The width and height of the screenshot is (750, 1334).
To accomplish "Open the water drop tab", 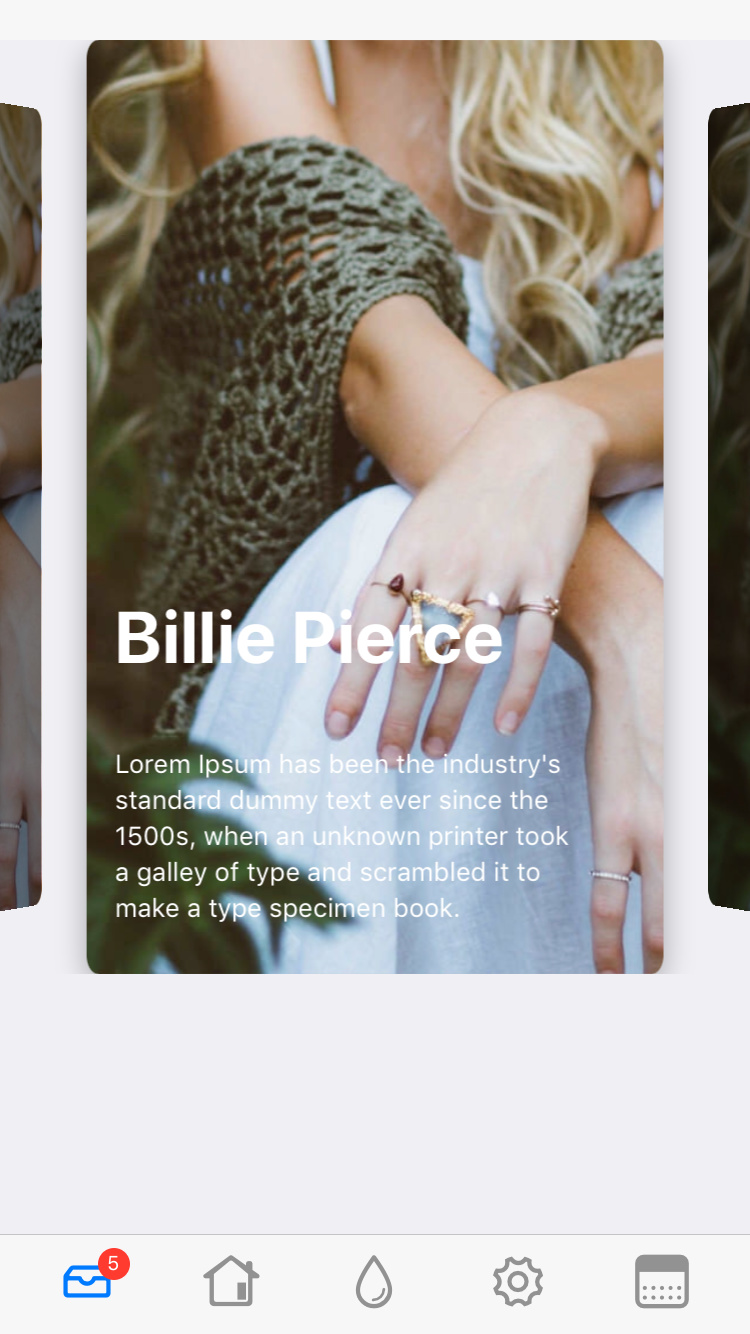I will click(x=374, y=1281).
